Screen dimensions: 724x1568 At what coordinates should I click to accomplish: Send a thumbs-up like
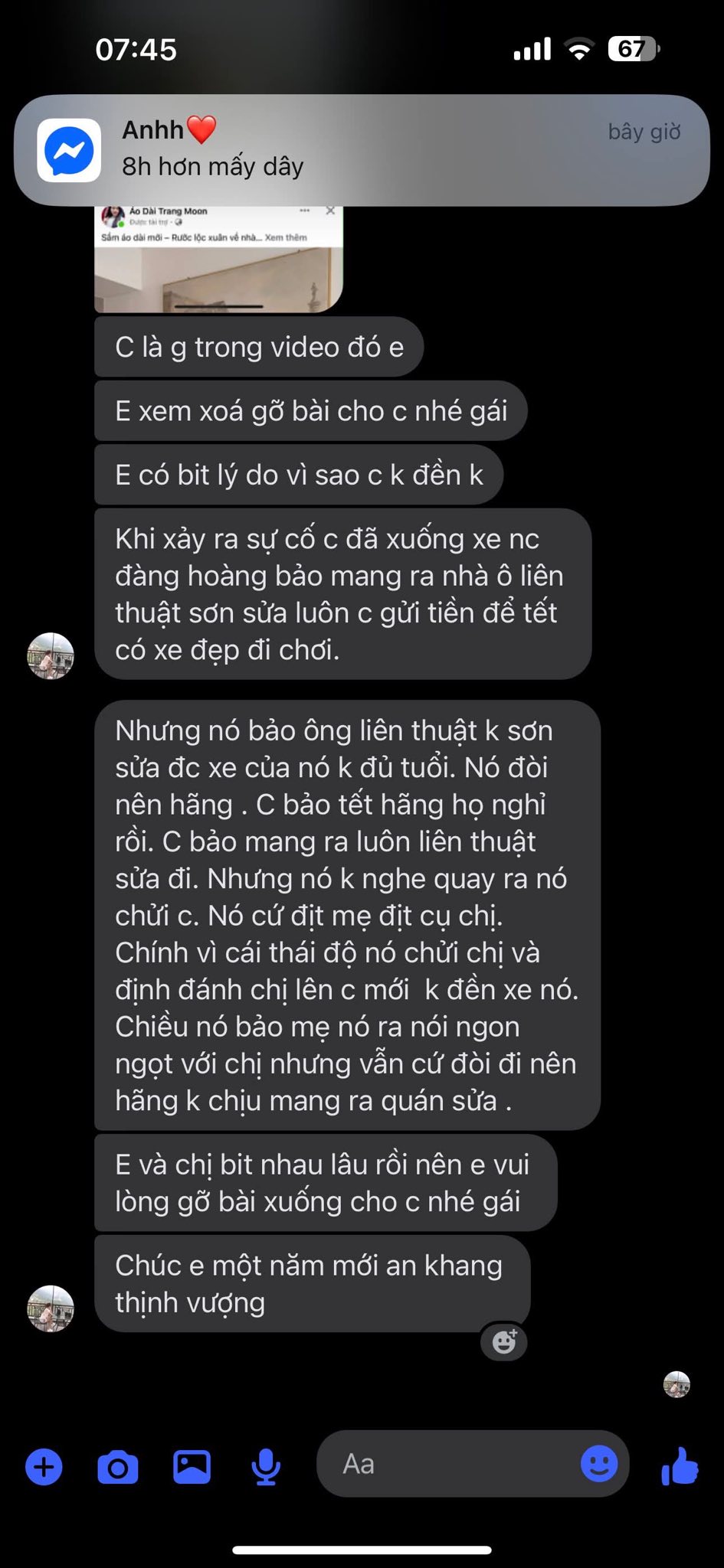tap(680, 1467)
